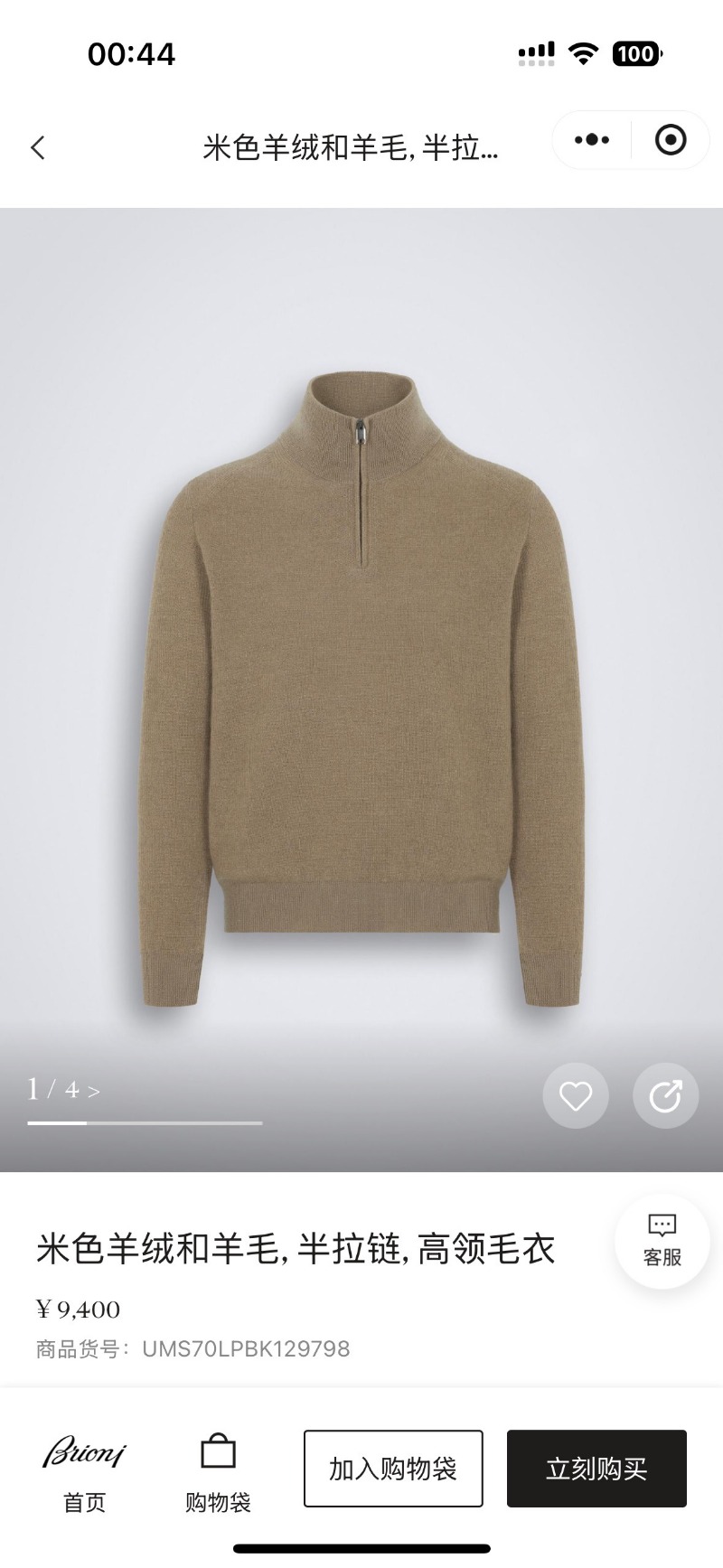Share this sweater product
Viewport: 723px width, 1568px height.
coord(665,1096)
